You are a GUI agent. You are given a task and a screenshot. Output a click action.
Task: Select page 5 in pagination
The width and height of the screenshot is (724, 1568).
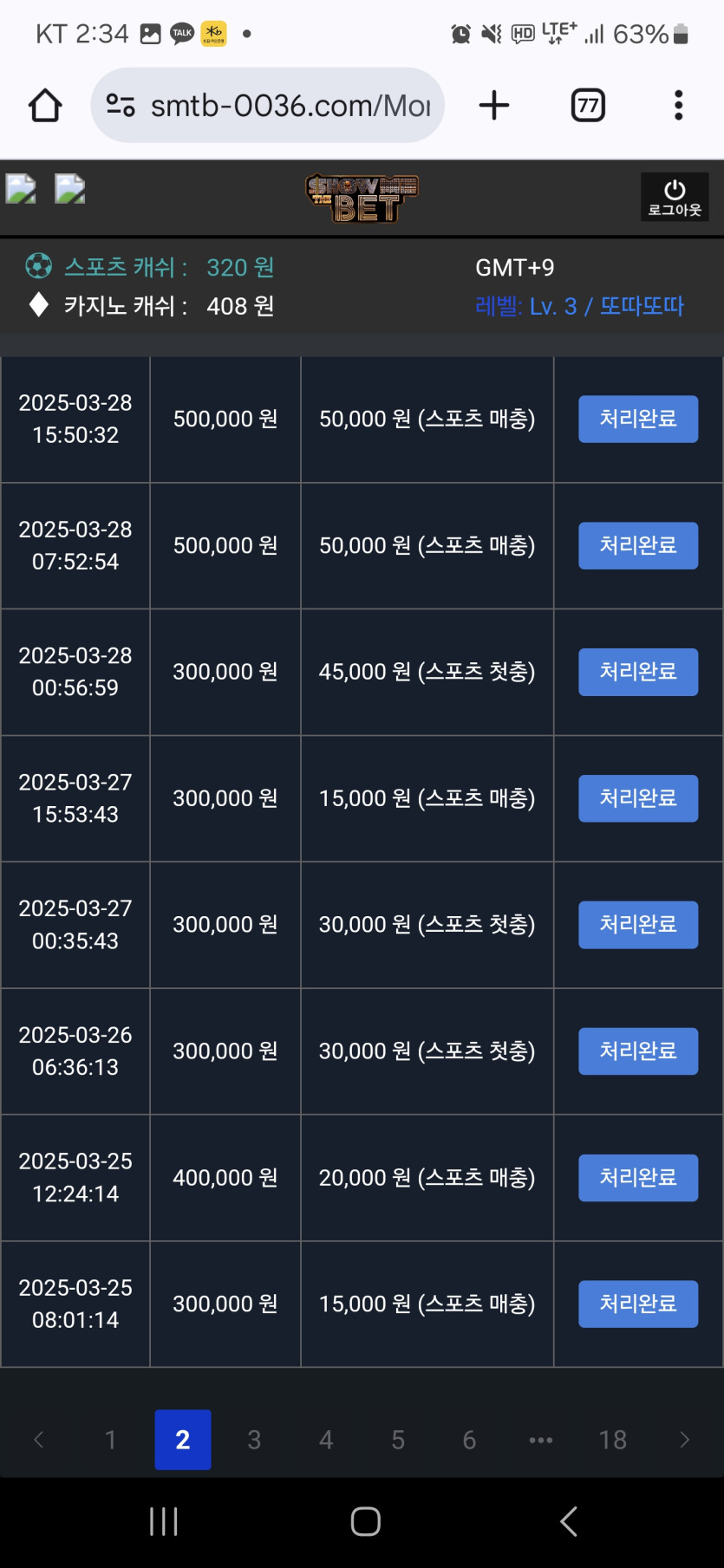[398, 1440]
